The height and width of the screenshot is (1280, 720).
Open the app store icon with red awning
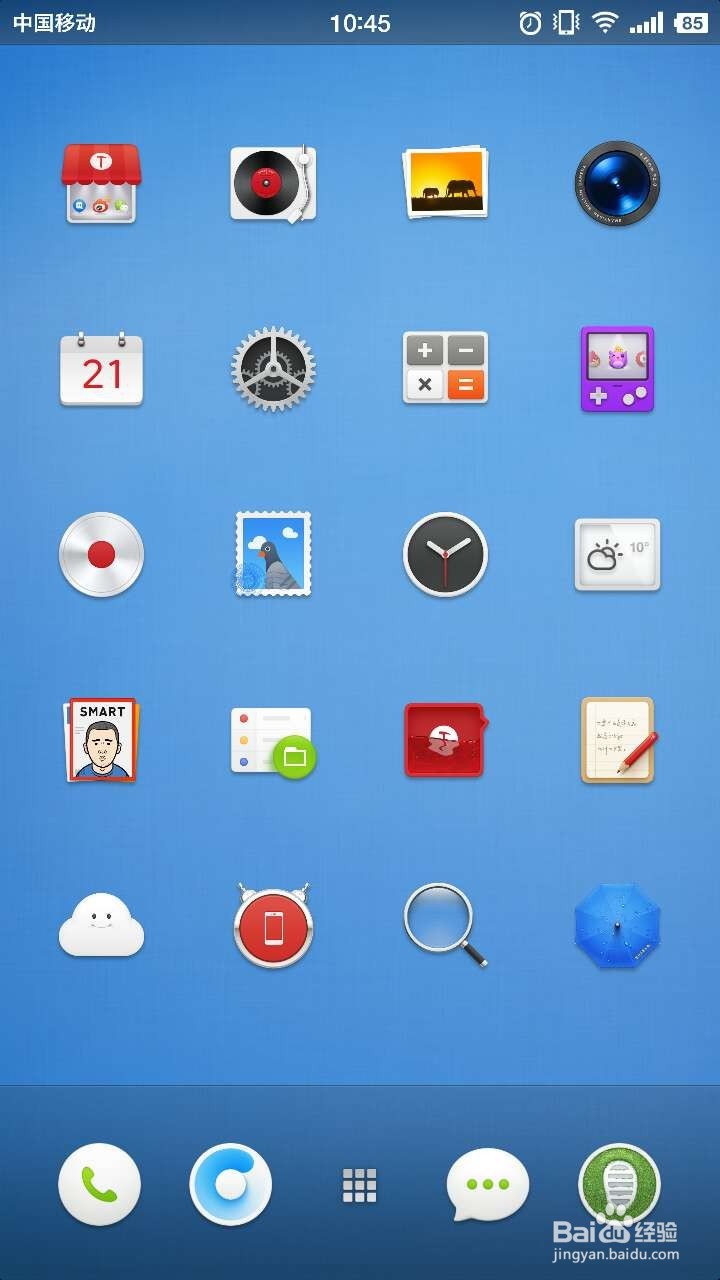coord(101,184)
